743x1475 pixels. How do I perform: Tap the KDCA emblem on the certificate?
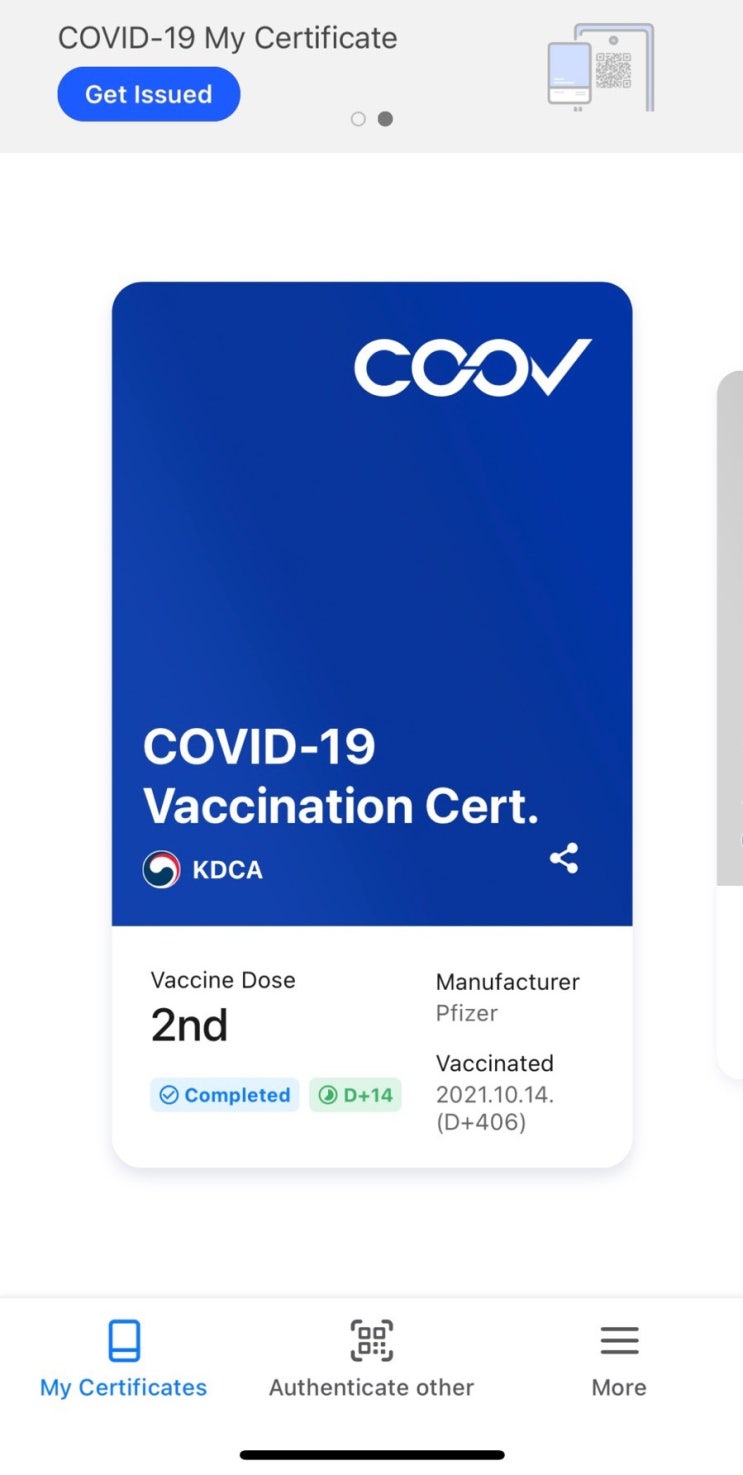[x=161, y=869]
